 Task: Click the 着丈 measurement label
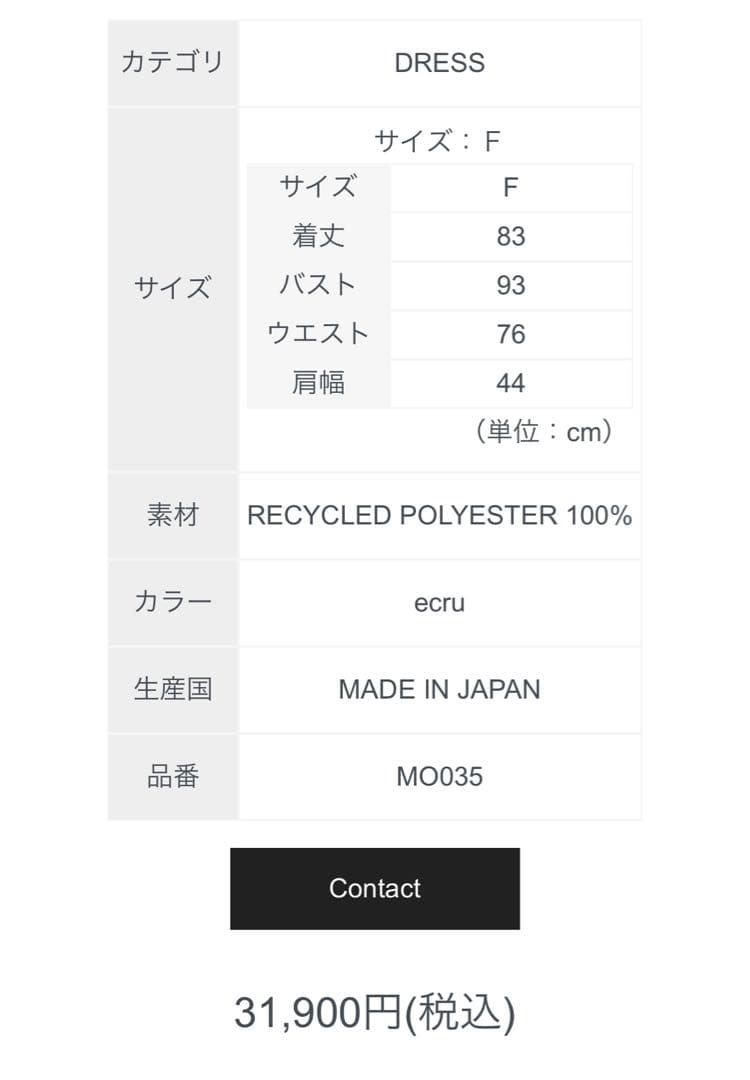click(316, 236)
